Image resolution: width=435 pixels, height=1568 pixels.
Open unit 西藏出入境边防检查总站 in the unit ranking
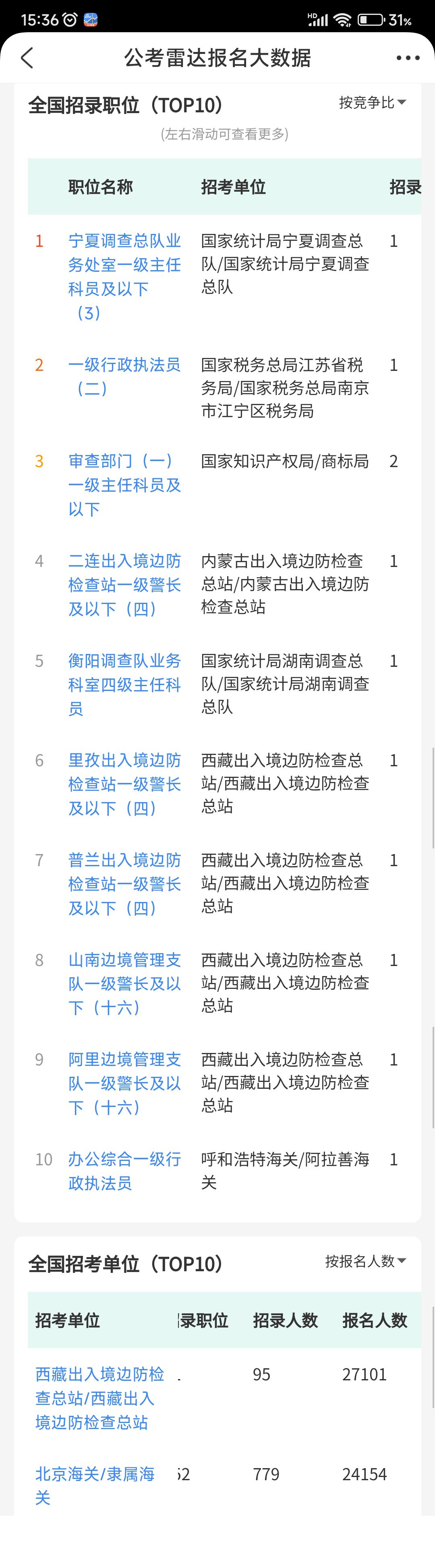pyautogui.click(x=99, y=1398)
